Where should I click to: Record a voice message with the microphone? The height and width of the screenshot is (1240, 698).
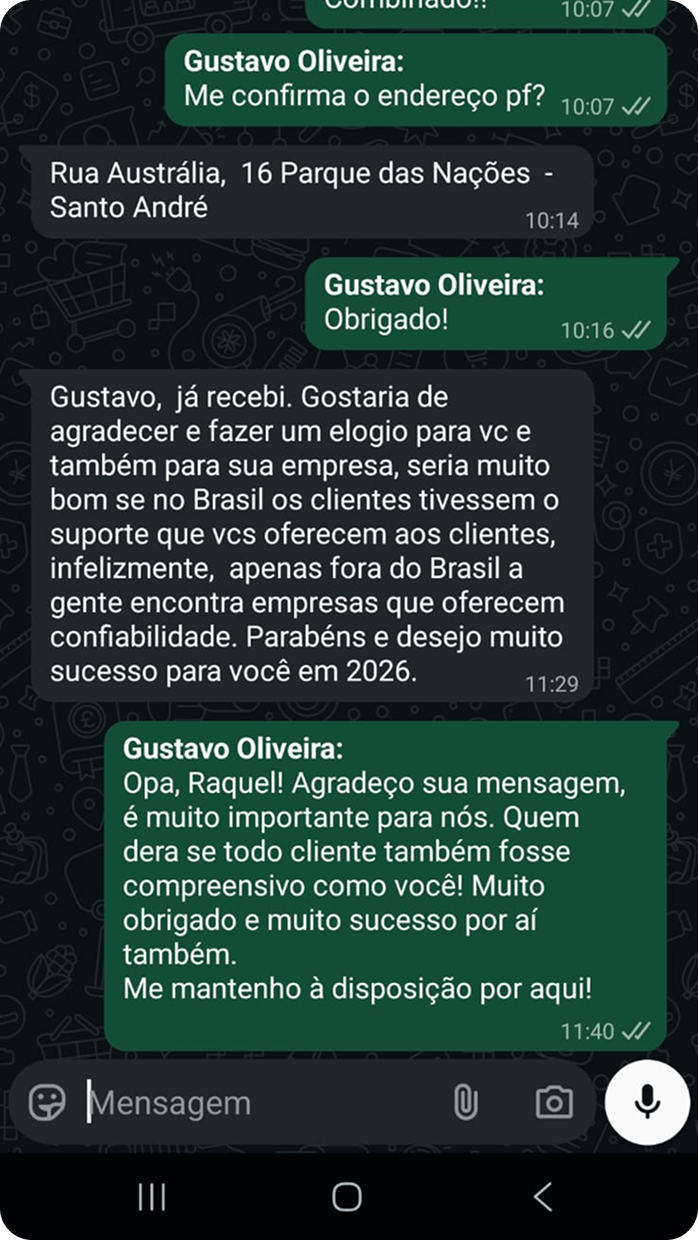tap(647, 1102)
